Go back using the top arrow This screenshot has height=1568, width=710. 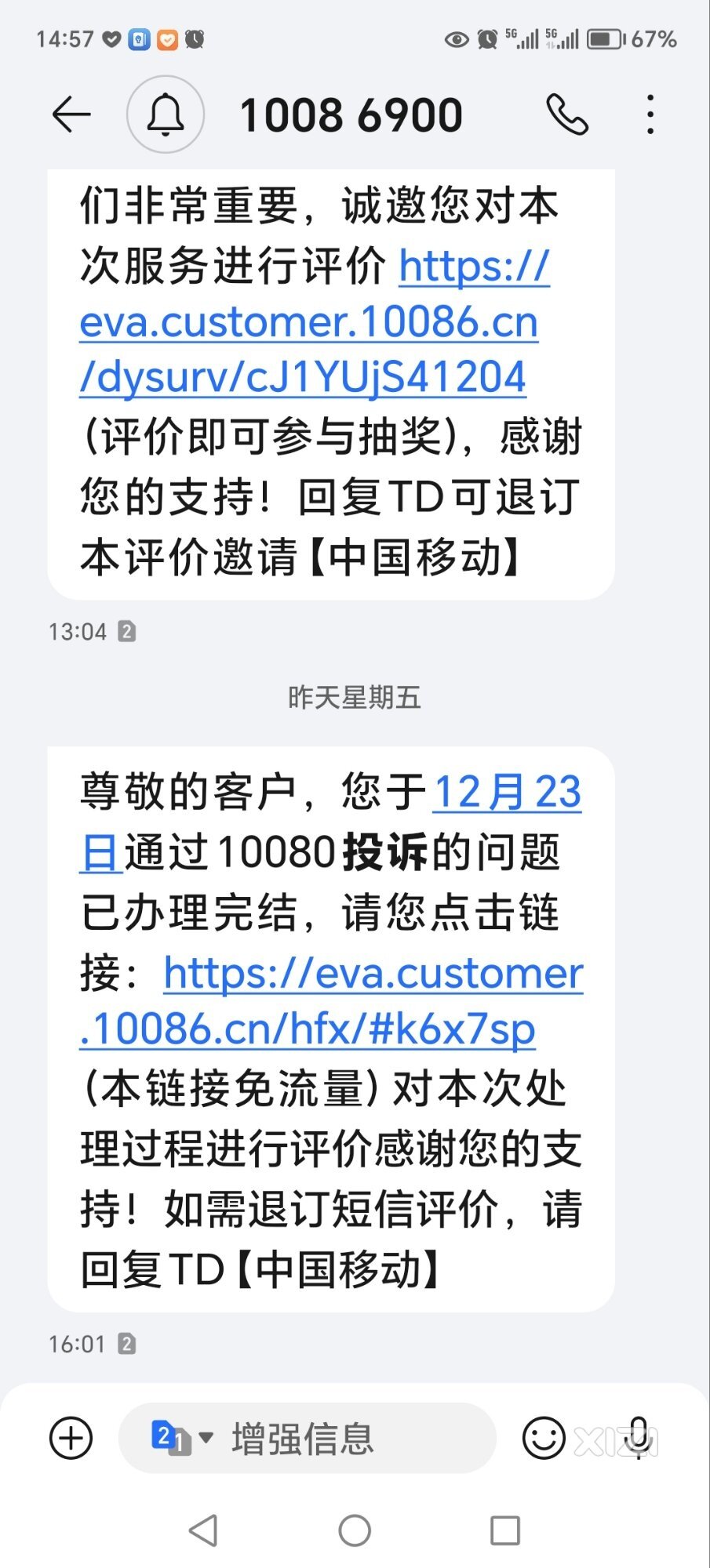[x=71, y=115]
